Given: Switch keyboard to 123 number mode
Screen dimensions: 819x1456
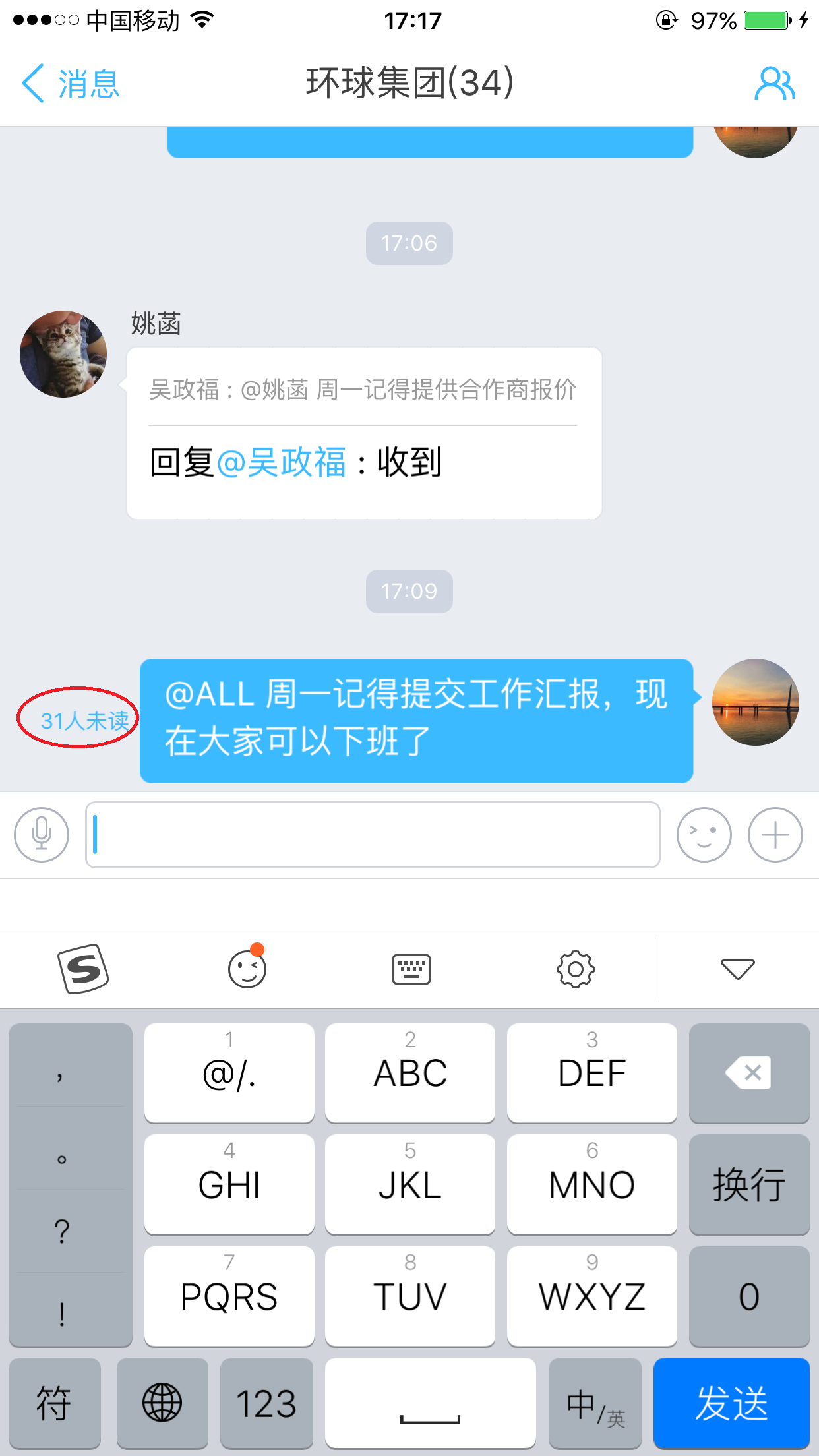Looking at the screenshot, I should pos(266,1403).
